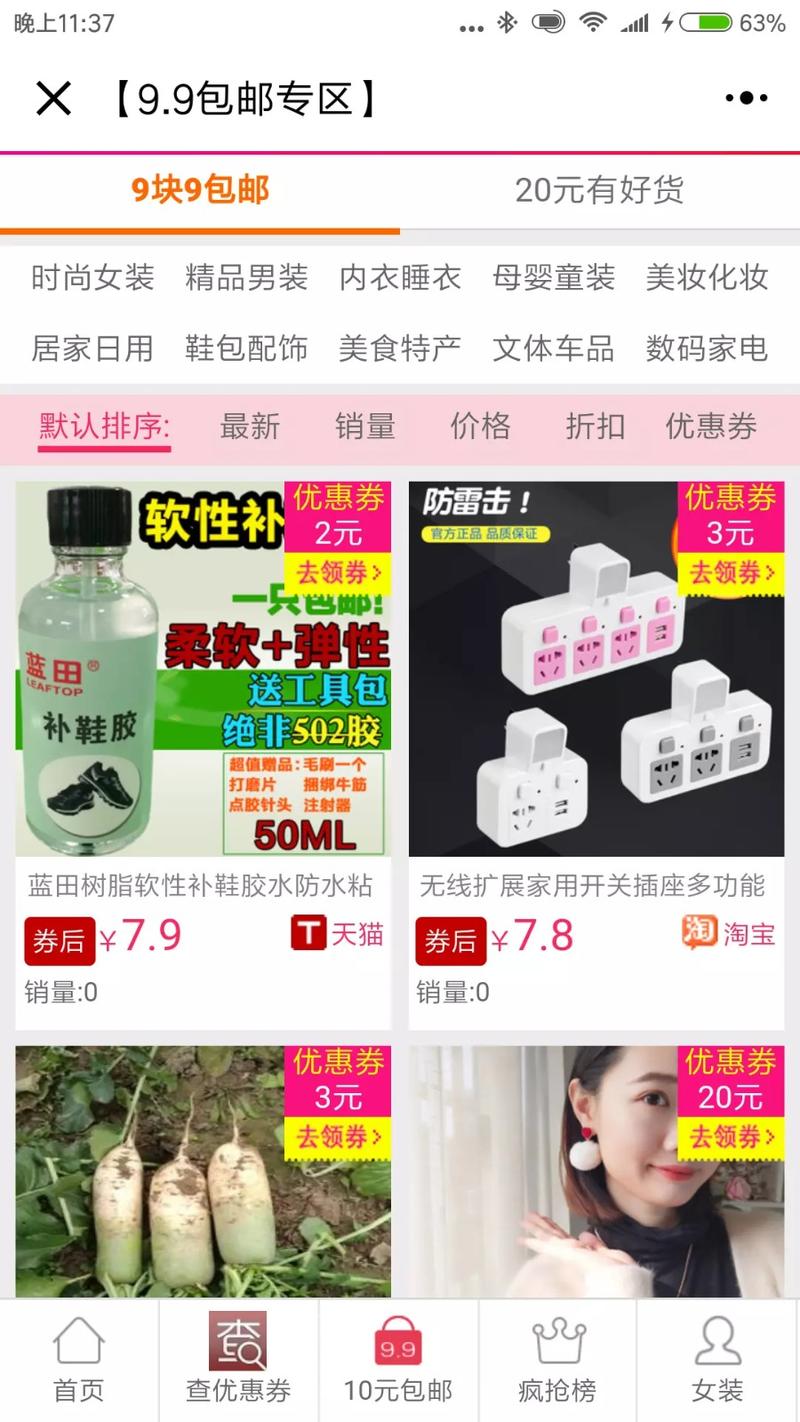Close the 9.9包邮专区 page

[53, 99]
